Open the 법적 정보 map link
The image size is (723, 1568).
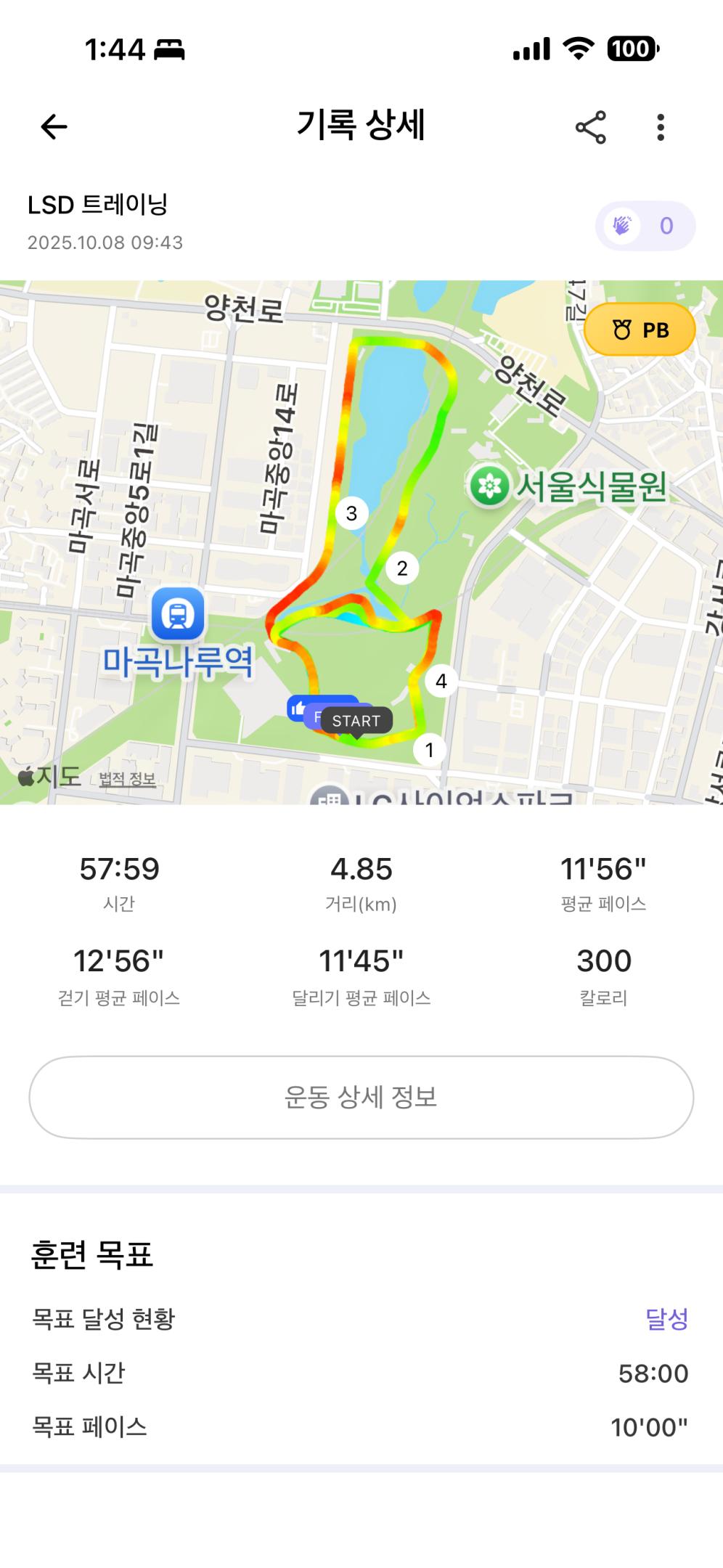pyautogui.click(x=127, y=779)
